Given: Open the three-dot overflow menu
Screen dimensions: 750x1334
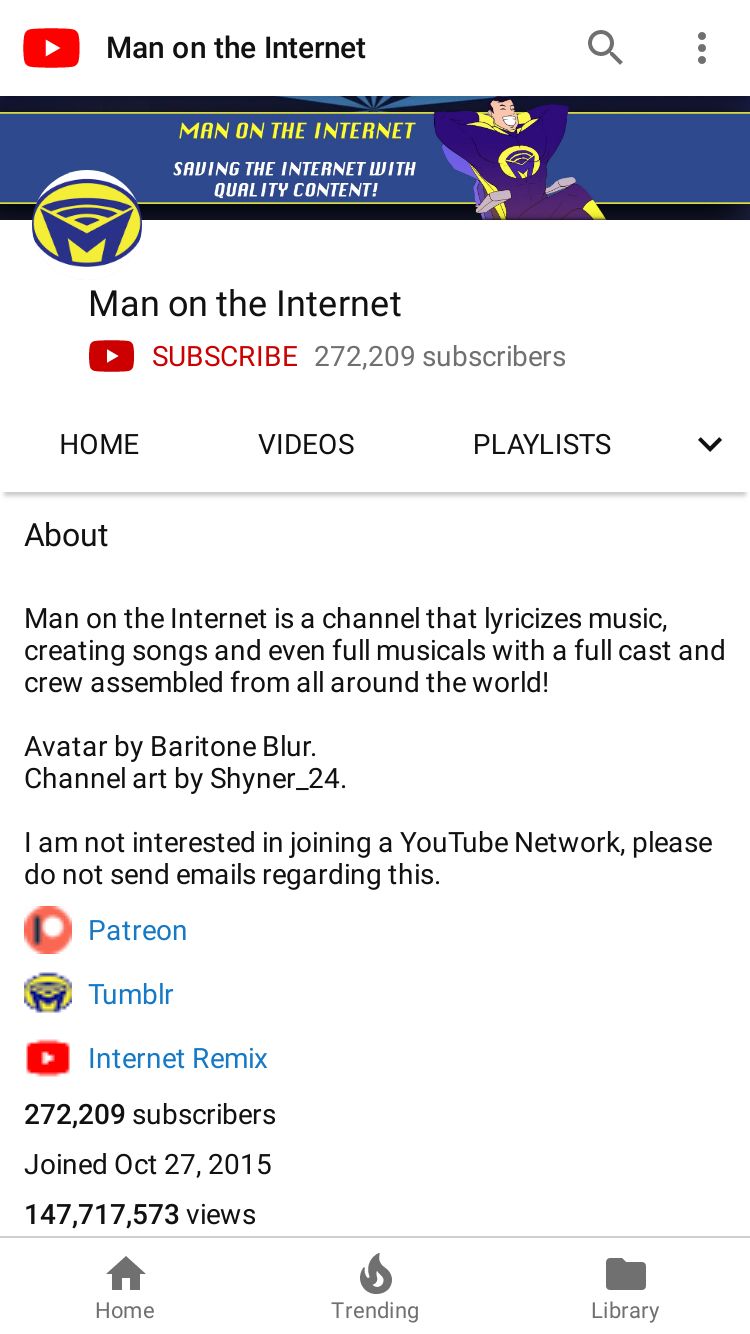Looking at the screenshot, I should tap(702, 48).
